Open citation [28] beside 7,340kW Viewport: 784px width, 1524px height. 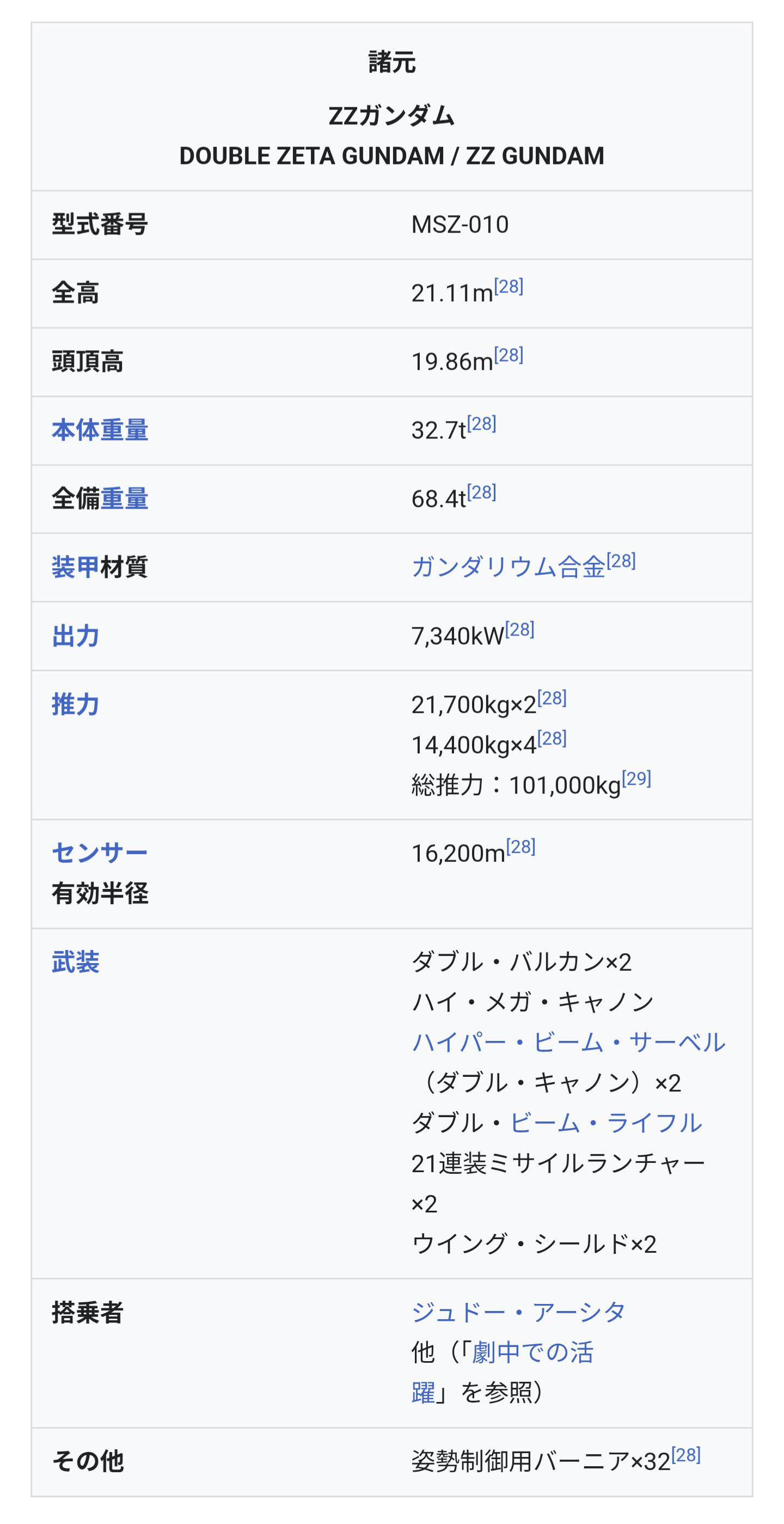click(520, 630)
